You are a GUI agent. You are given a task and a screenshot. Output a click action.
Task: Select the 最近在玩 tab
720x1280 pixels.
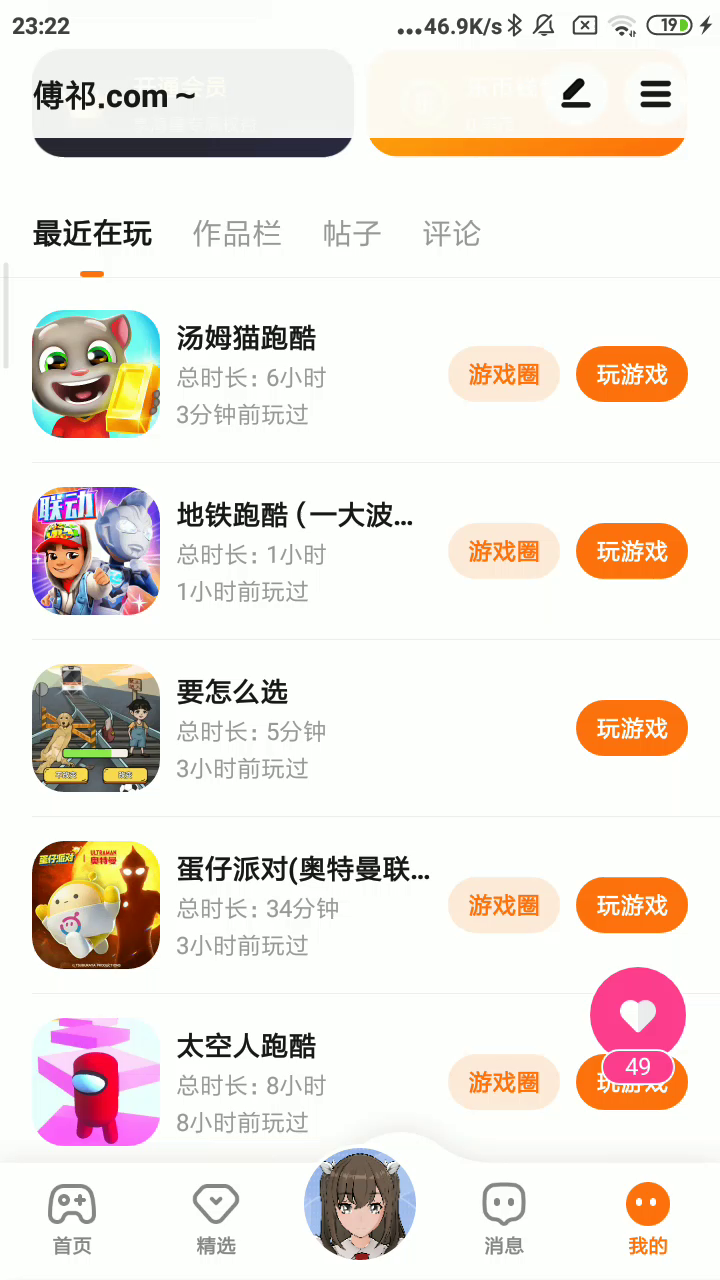[92, 234]
